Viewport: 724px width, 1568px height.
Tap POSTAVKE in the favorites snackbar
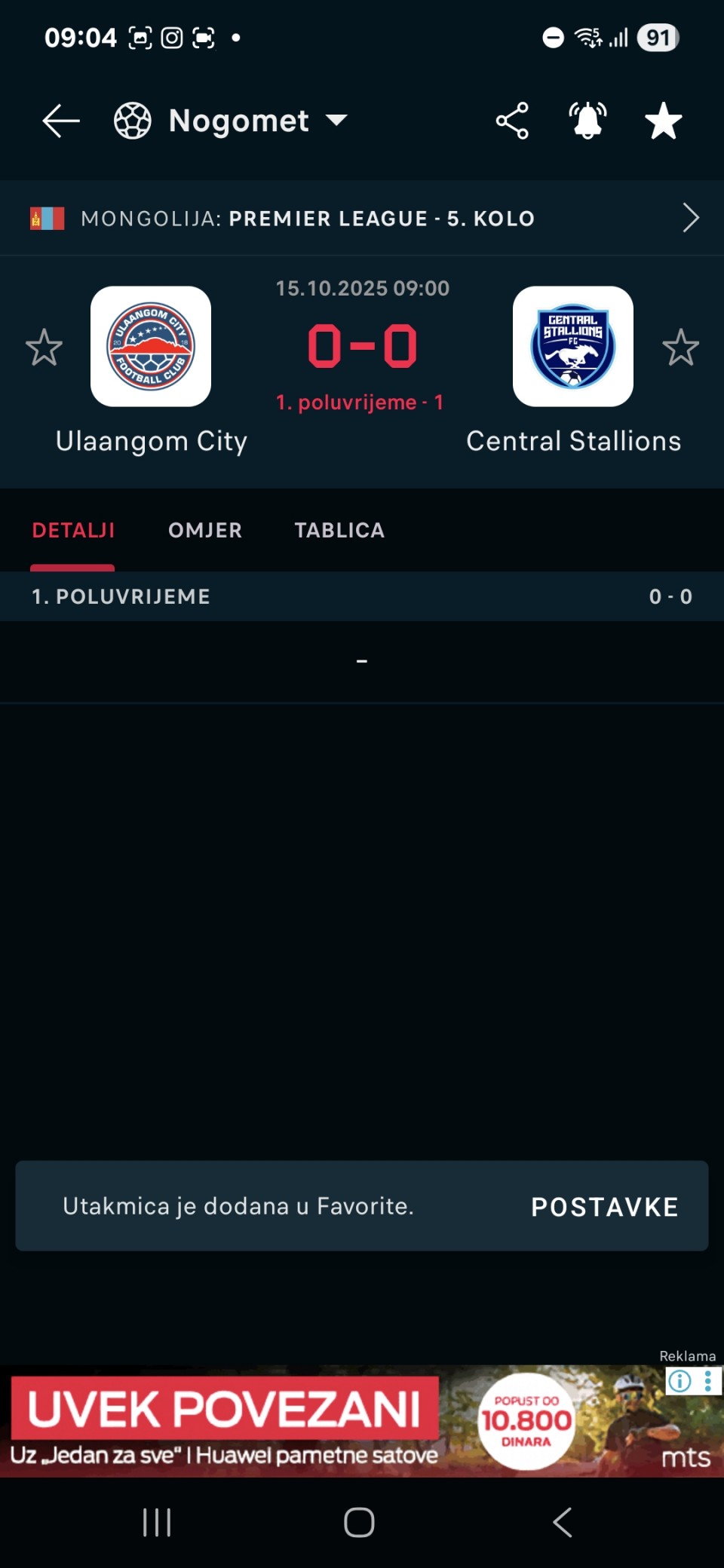(604, 1207)
